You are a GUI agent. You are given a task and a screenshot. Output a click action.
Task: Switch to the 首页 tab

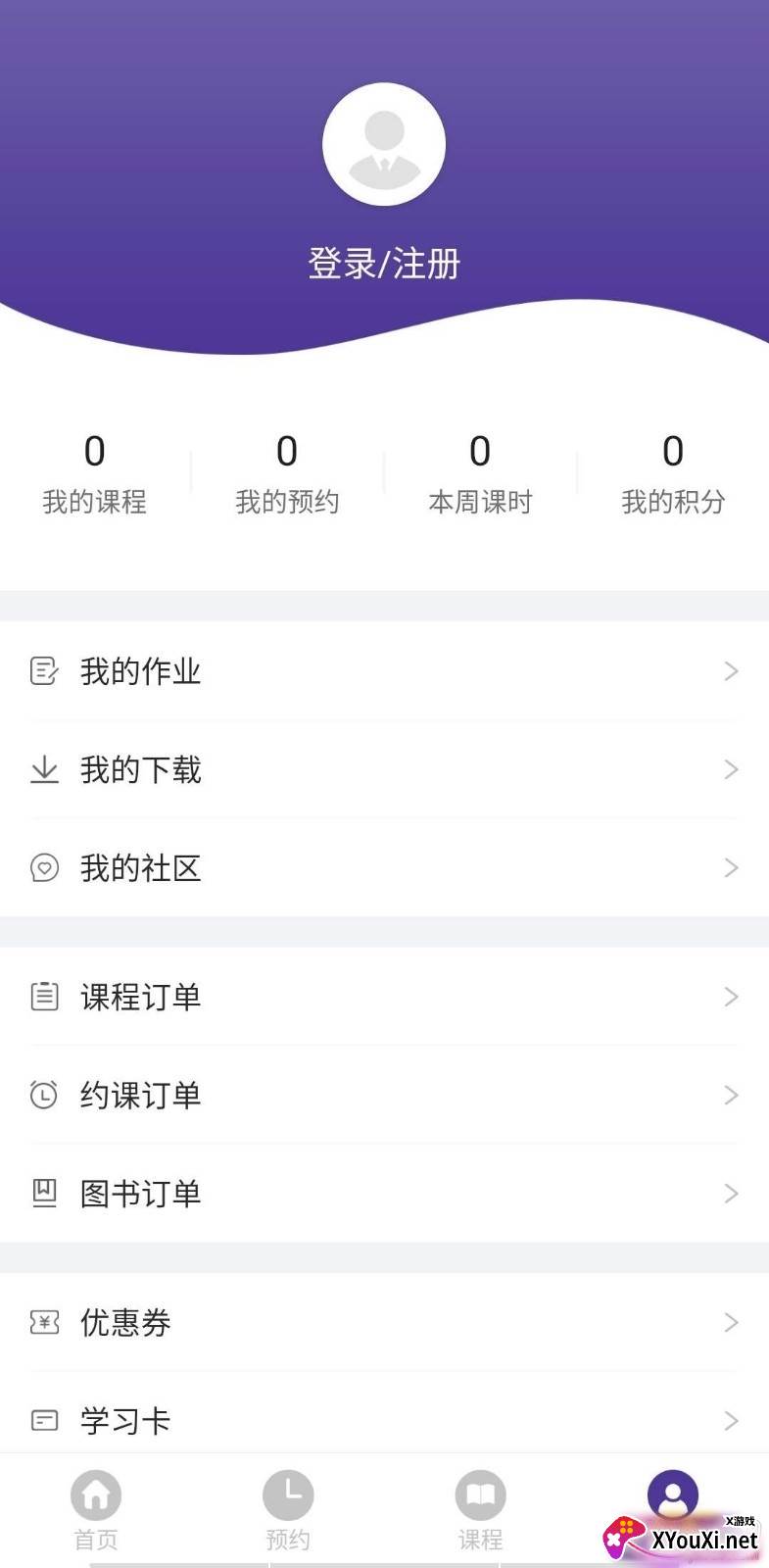tap(96, 1509)
